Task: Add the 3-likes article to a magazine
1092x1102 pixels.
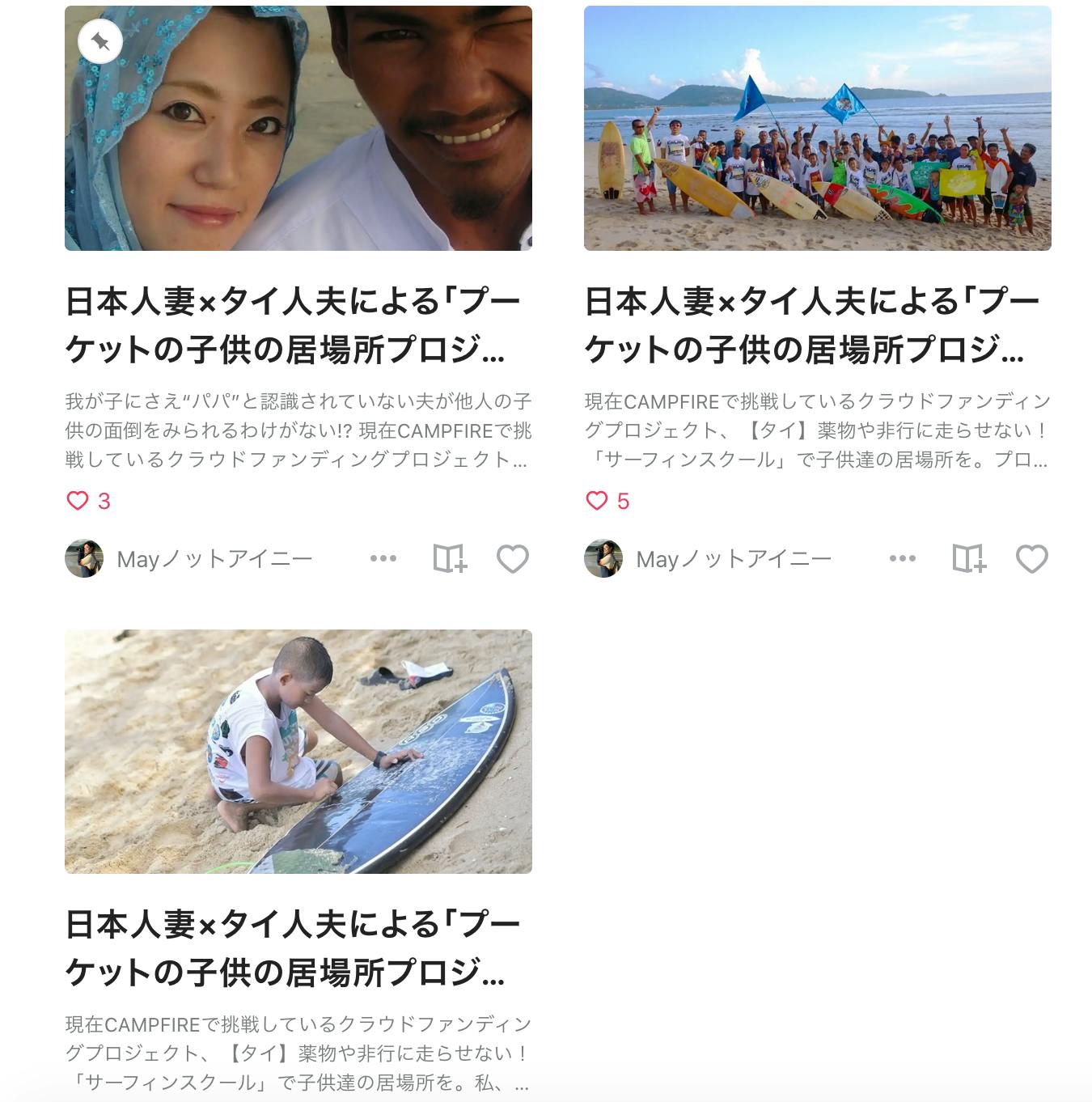Action: pyautogui.click(x=450, y=558)
